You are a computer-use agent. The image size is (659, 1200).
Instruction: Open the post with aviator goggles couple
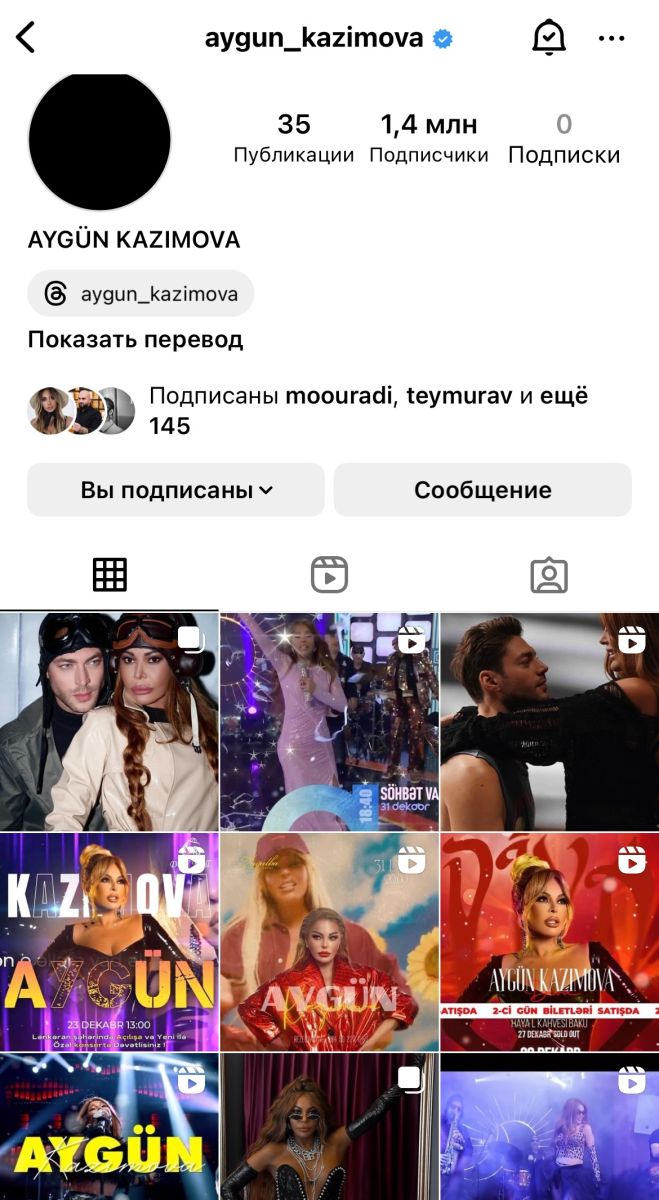pos(108,722)
